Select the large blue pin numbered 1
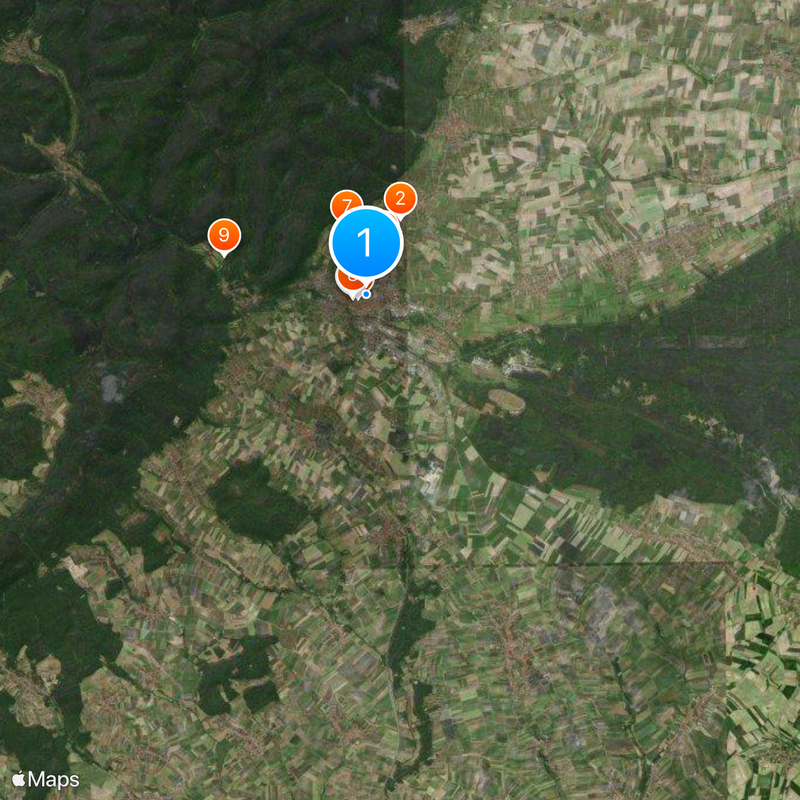This screenshot has width=800, height=800. 366,242
